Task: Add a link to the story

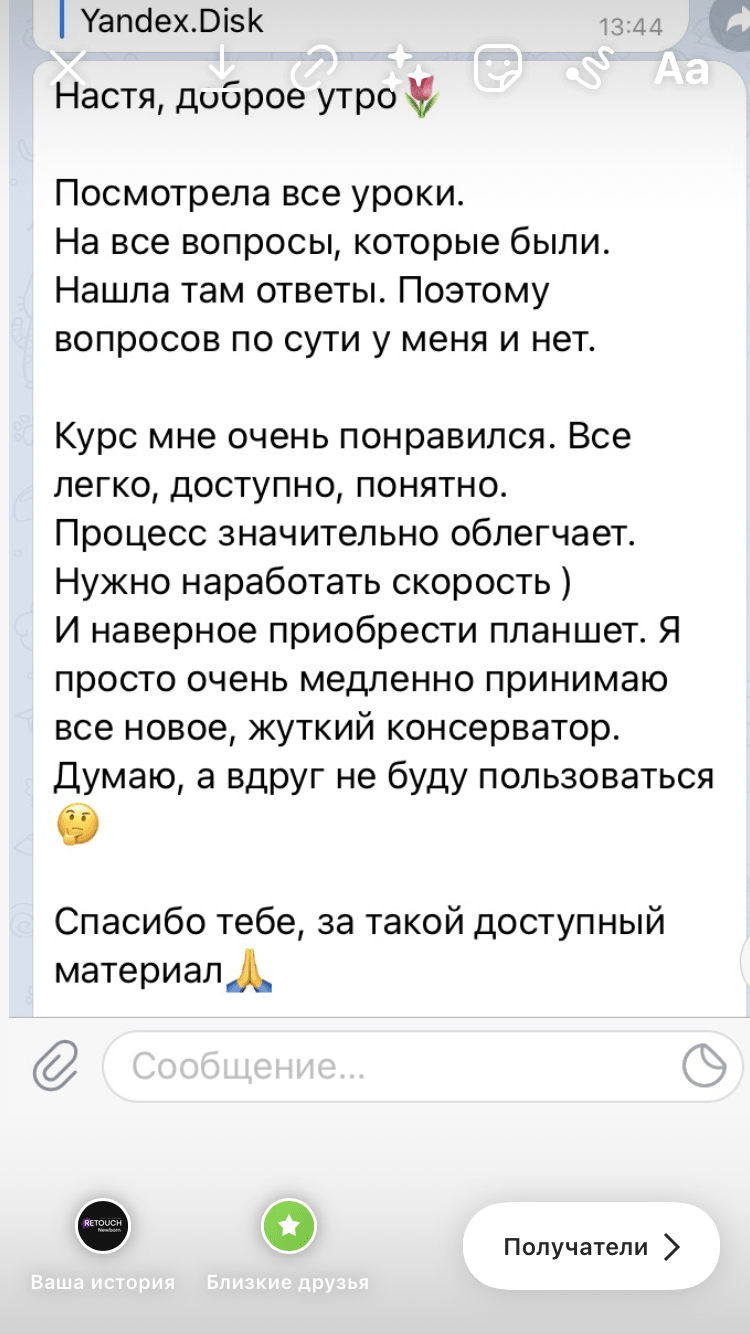Action: tap(314, 69)
